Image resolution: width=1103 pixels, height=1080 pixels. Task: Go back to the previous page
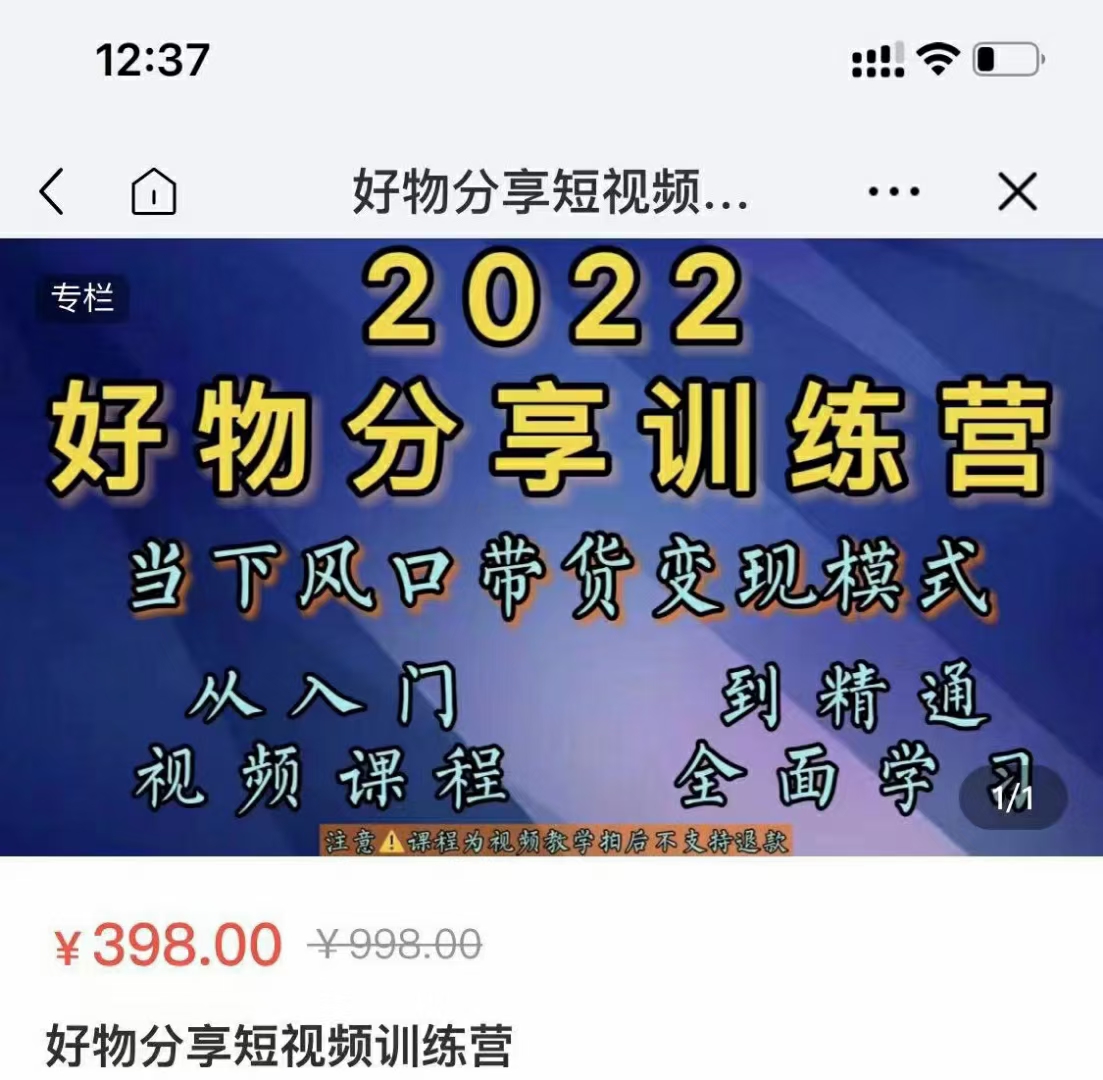[x=52, y=191]
